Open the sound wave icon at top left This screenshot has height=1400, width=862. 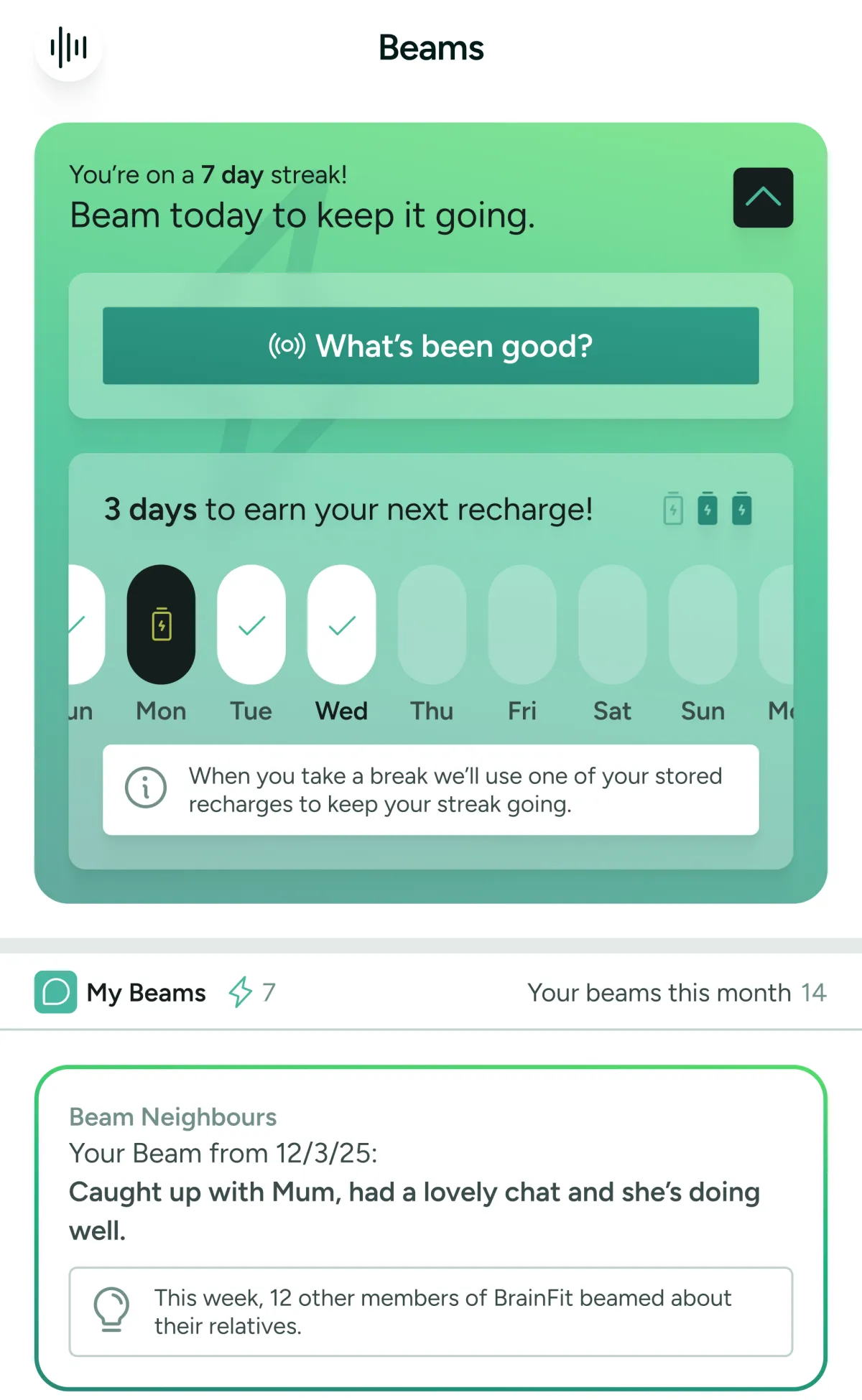tap(68, 47)
